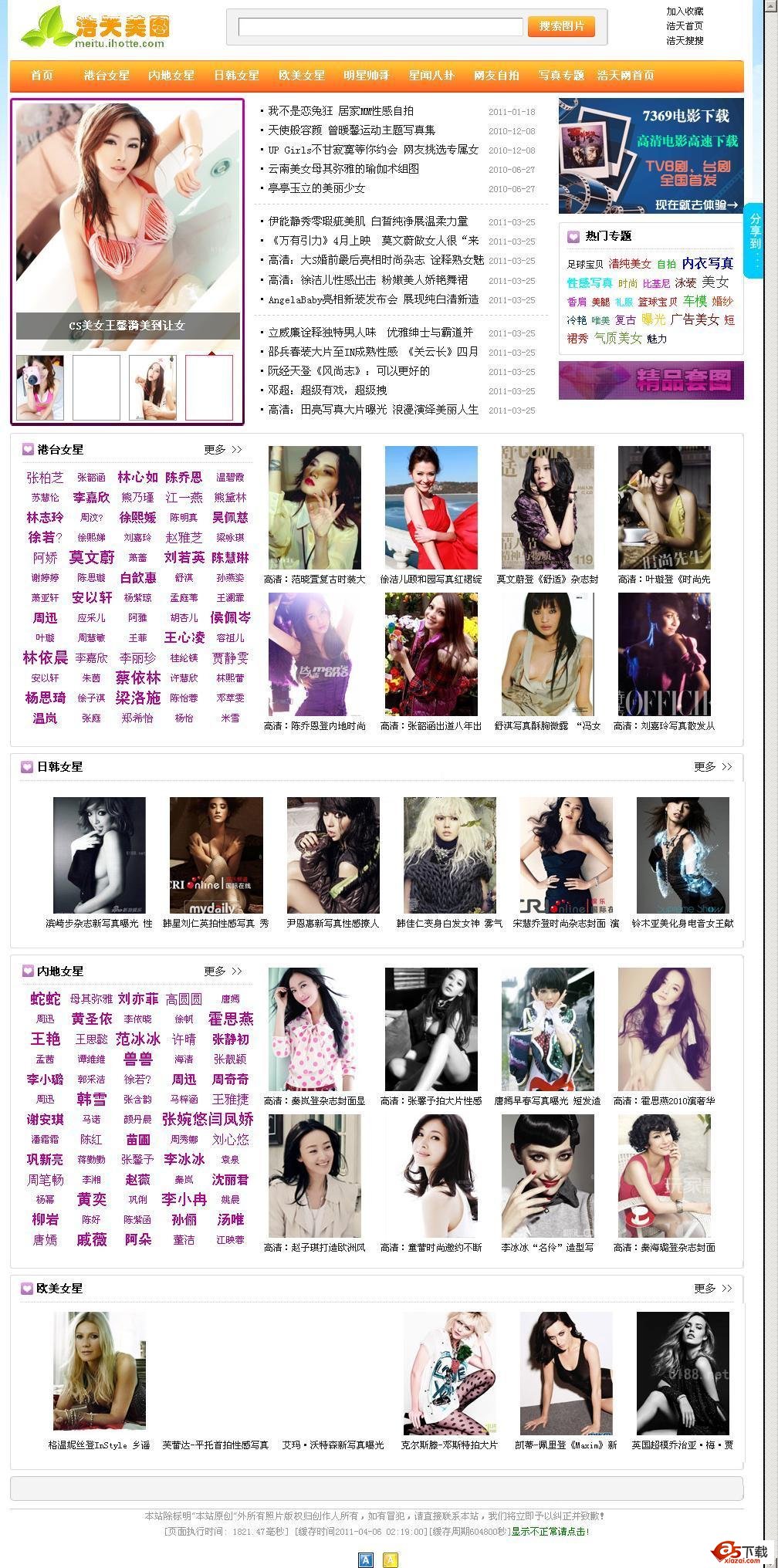Open the 范冰冰 name link
The height and width of the screenshot is (1568, 778).
coord(137,1039)
